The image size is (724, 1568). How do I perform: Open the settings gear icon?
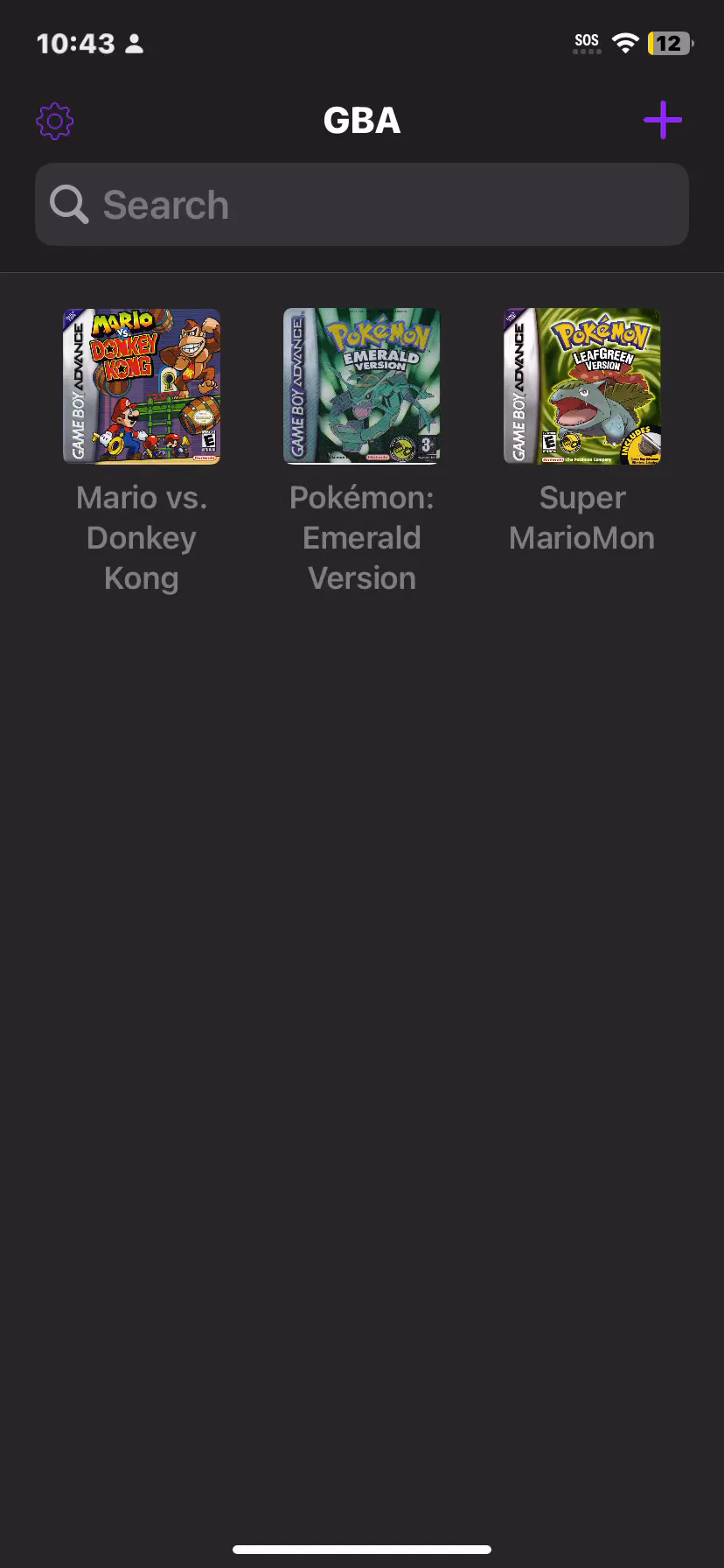point(54,121)
